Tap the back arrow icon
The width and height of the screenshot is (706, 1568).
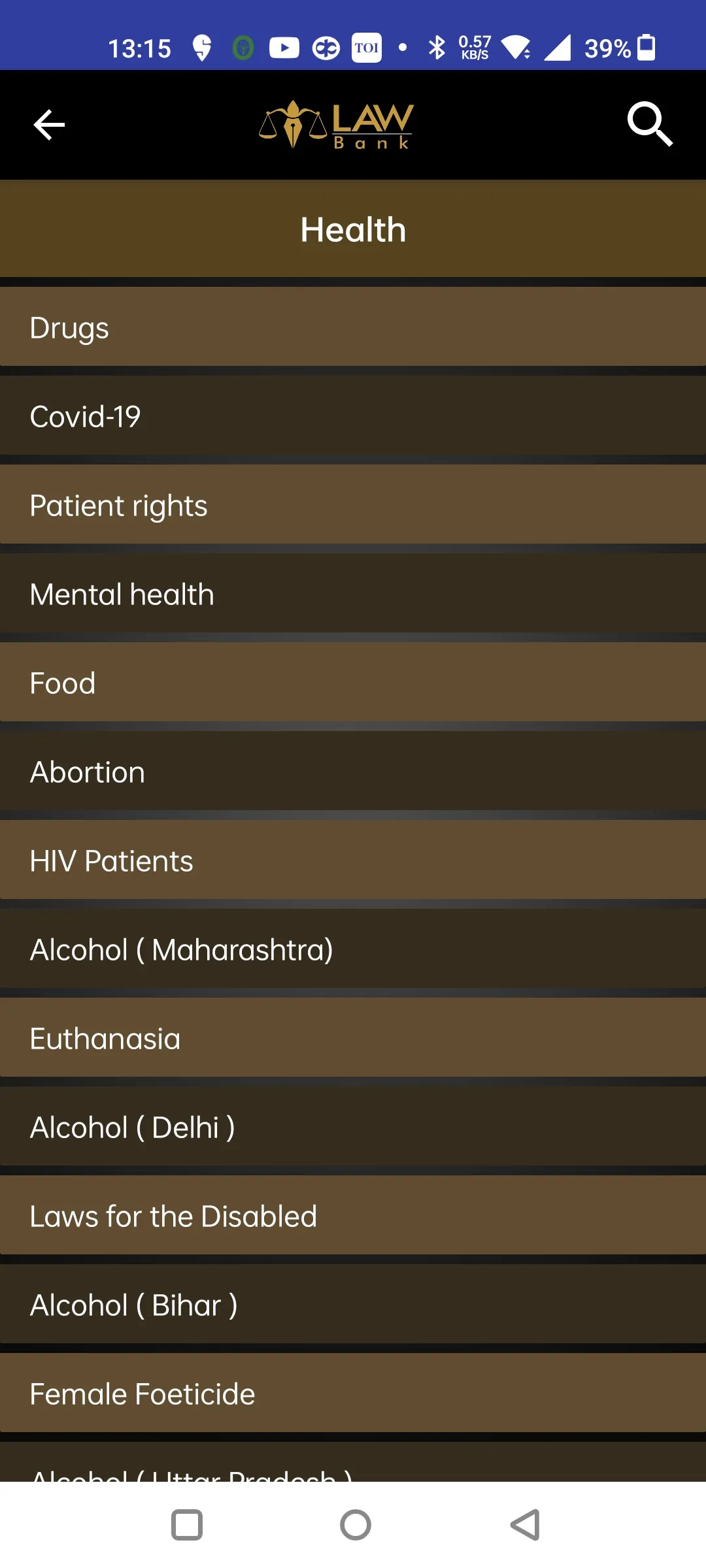(48, 124)
